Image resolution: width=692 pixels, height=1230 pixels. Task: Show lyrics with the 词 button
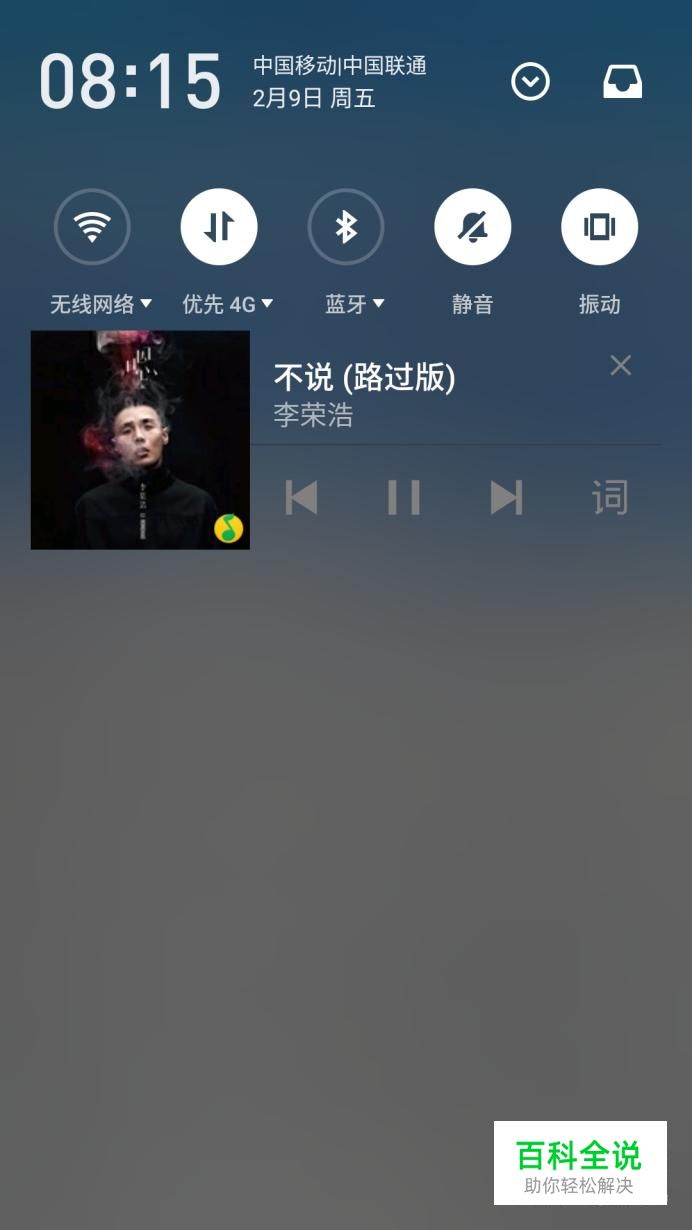pyautogui.click(x=609, y=497)
